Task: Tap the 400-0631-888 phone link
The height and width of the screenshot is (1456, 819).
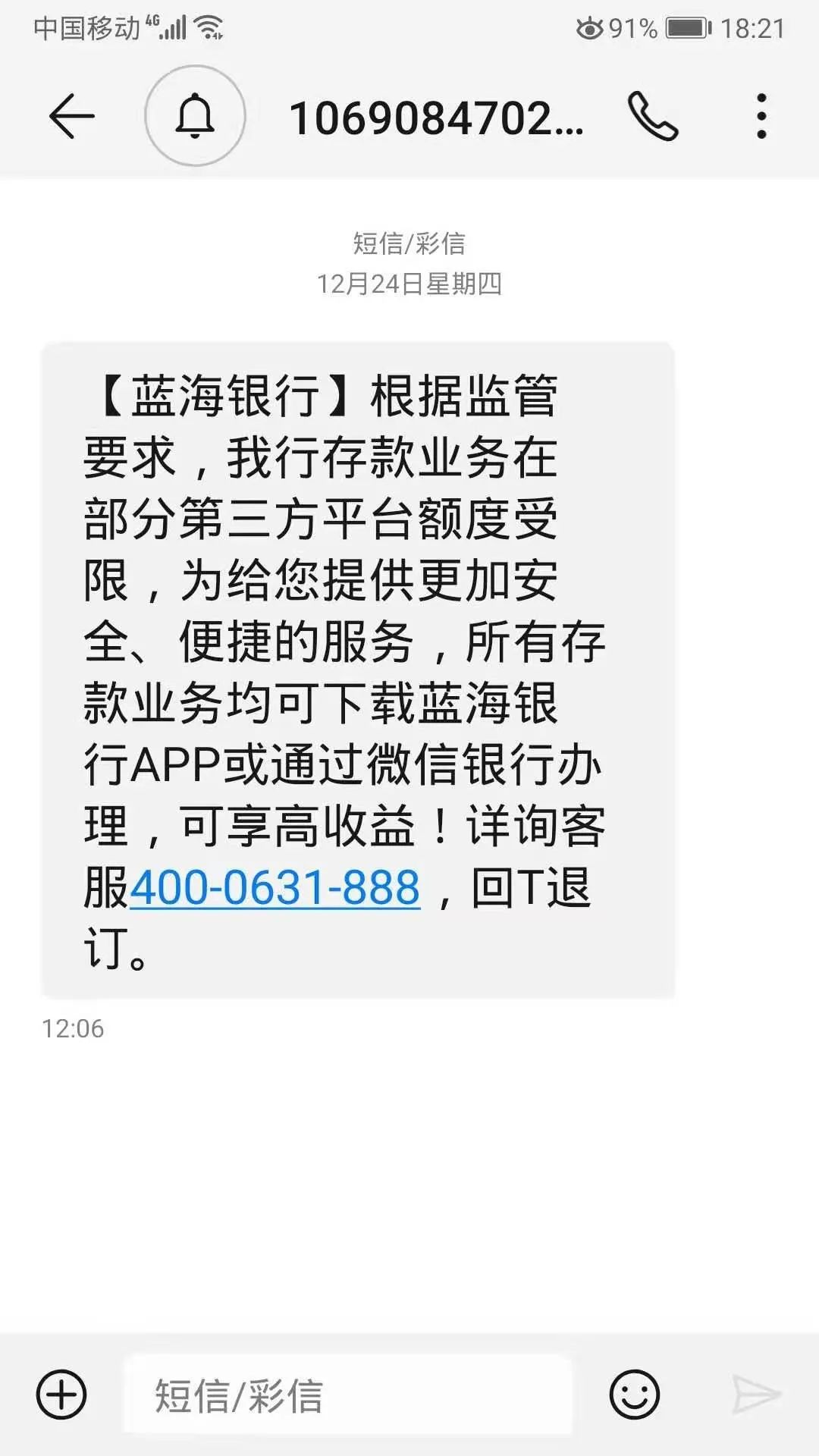Action: pyautogui.click(x=275, y=888)
